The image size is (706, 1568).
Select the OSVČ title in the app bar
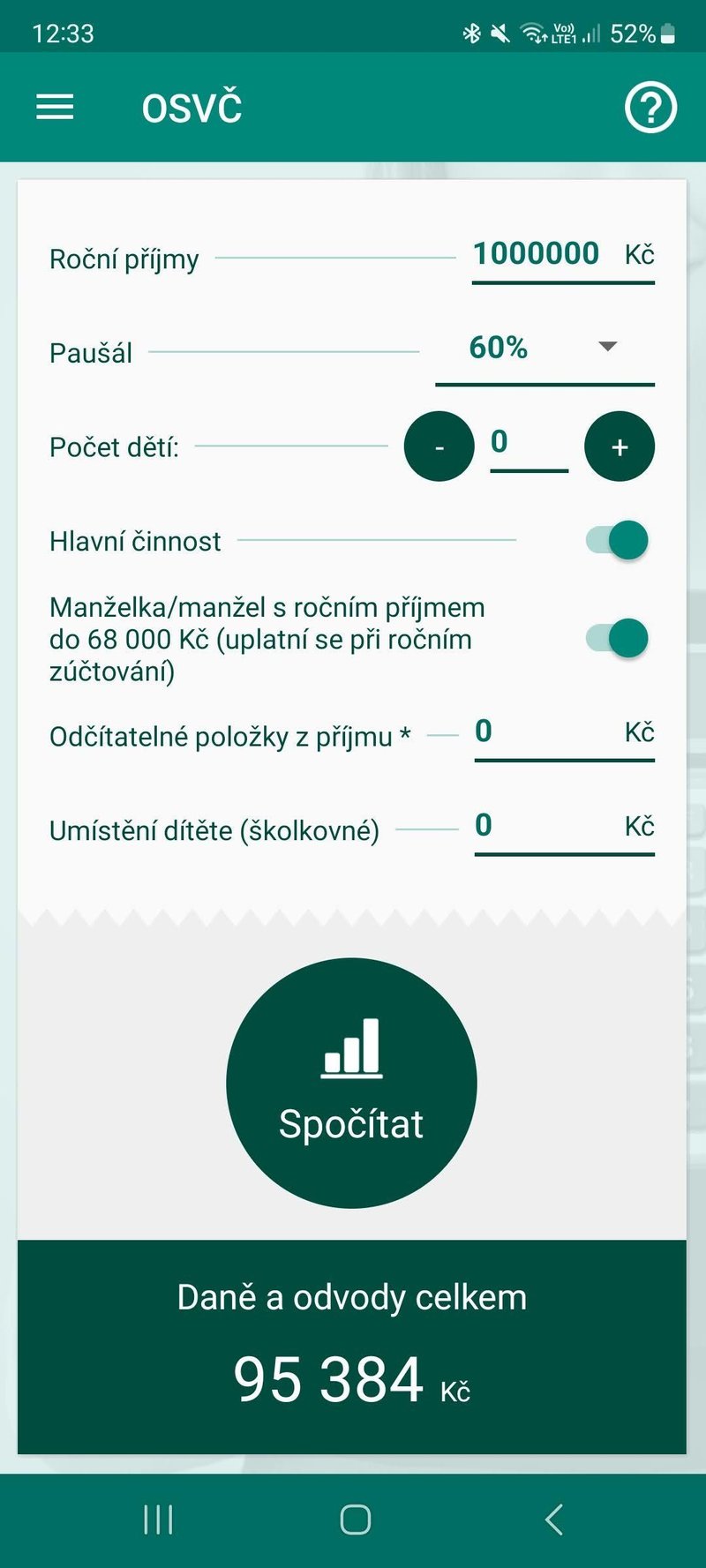191,106
